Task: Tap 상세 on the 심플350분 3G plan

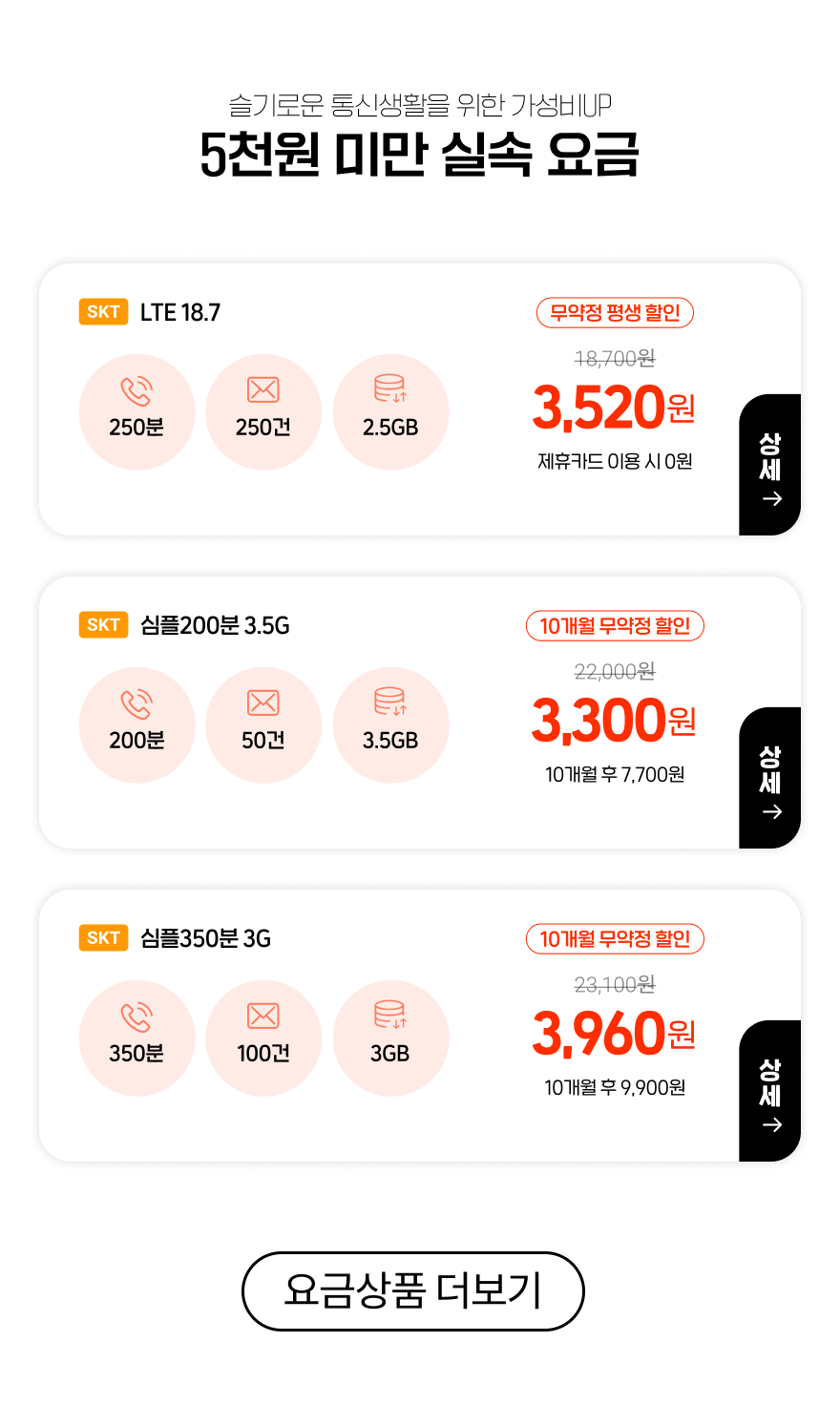Action: click(x=769, y=1091)
